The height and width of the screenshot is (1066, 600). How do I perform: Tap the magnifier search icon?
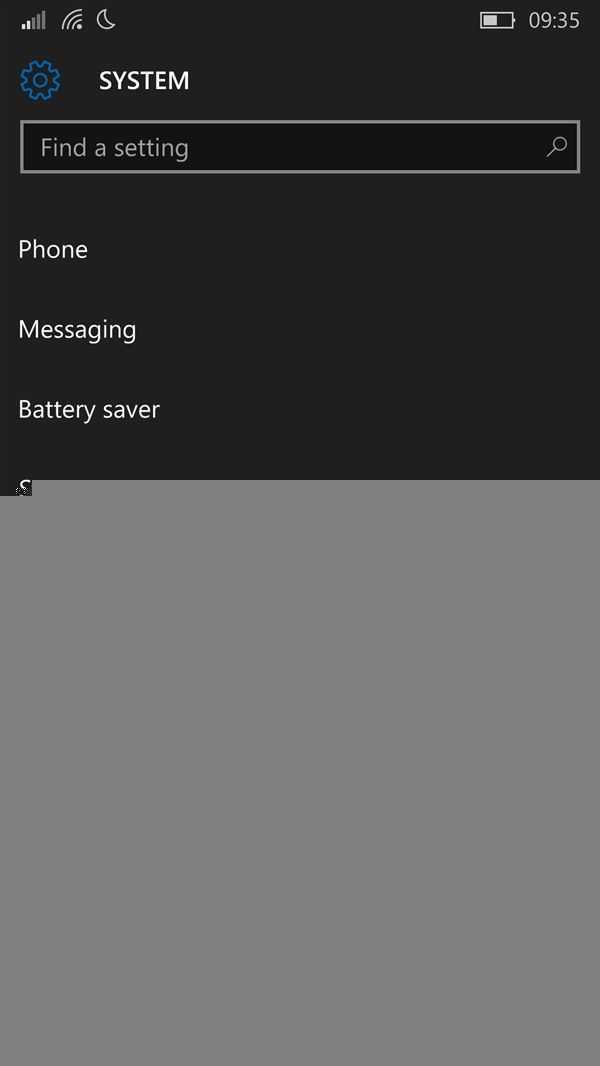(x=557, y=147)
